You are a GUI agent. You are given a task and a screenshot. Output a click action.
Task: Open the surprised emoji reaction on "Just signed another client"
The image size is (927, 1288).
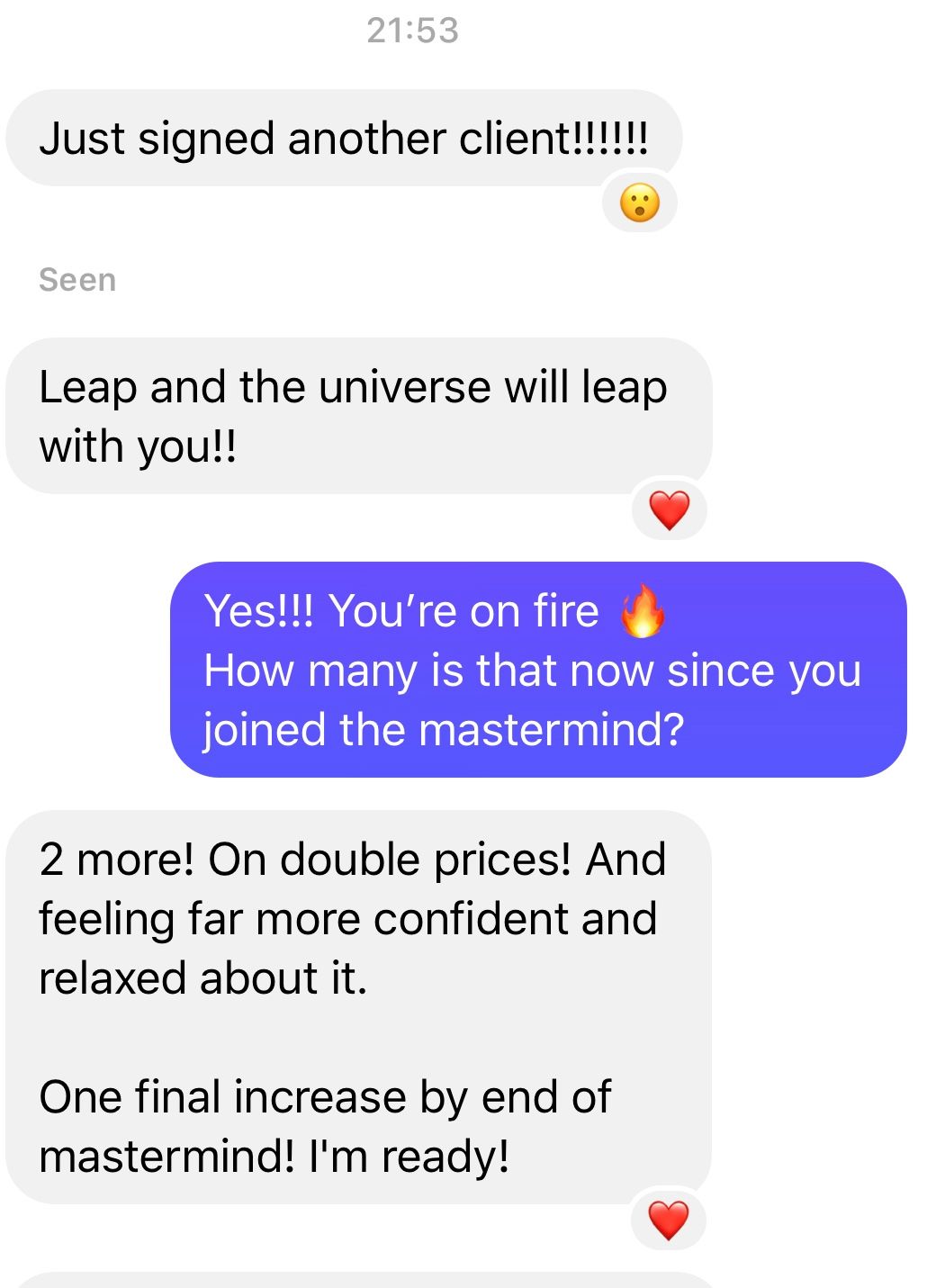pos(640,203)
